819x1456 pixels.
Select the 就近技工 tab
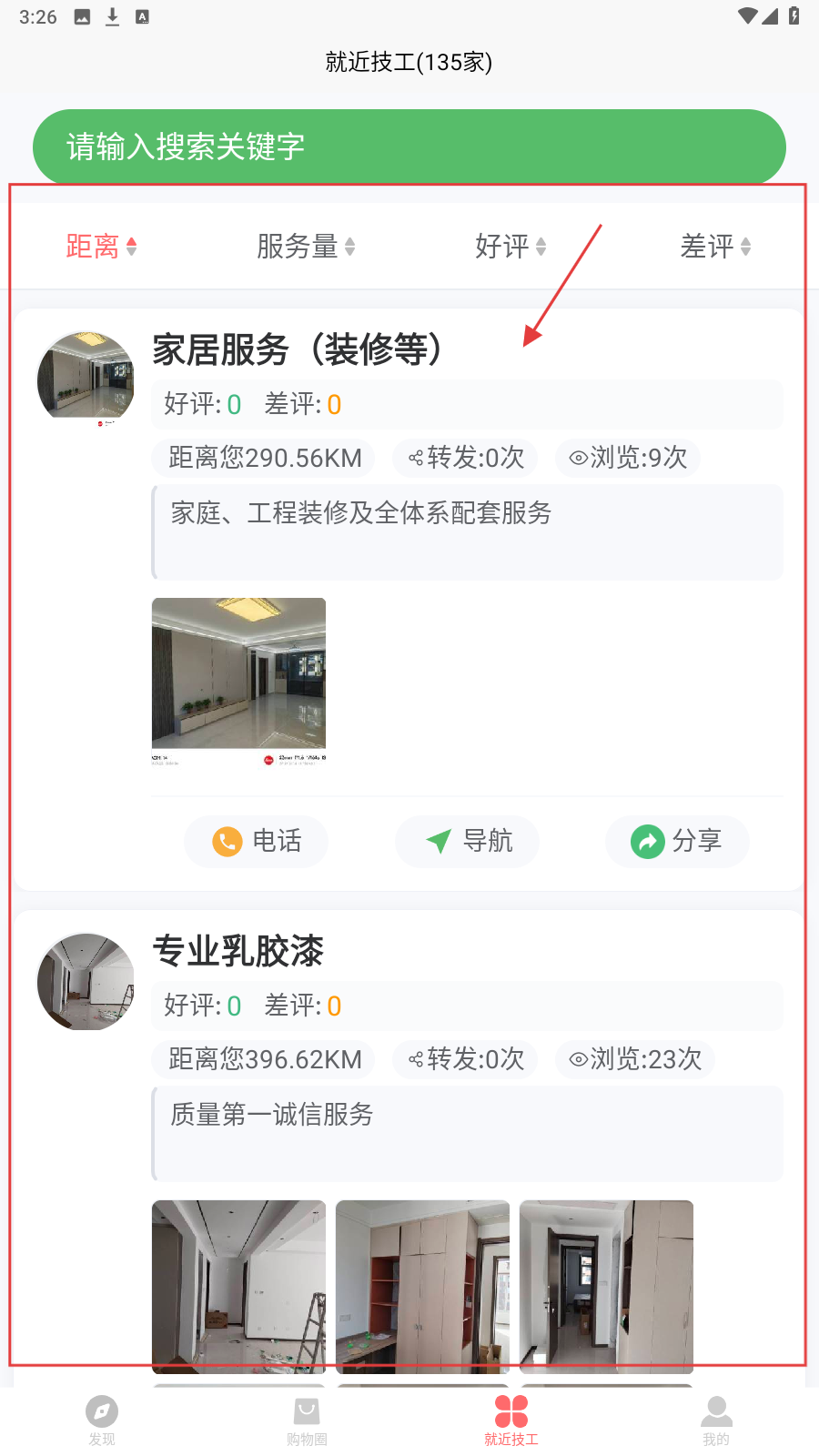click(x=511, y=1420)
